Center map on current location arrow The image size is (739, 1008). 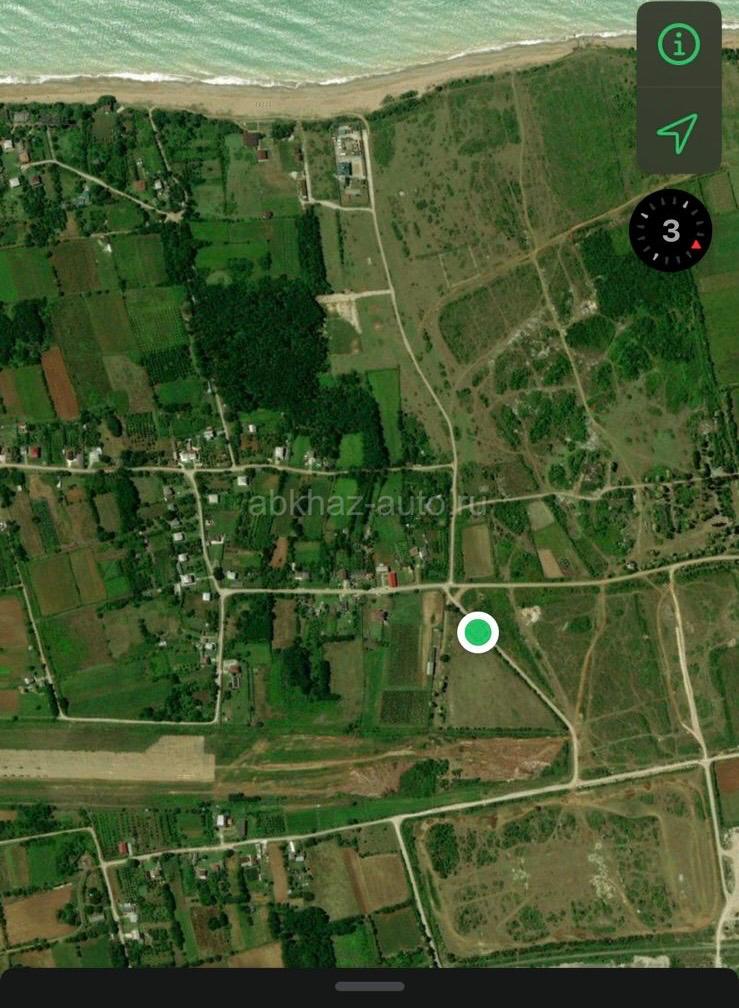click(678, 132)
